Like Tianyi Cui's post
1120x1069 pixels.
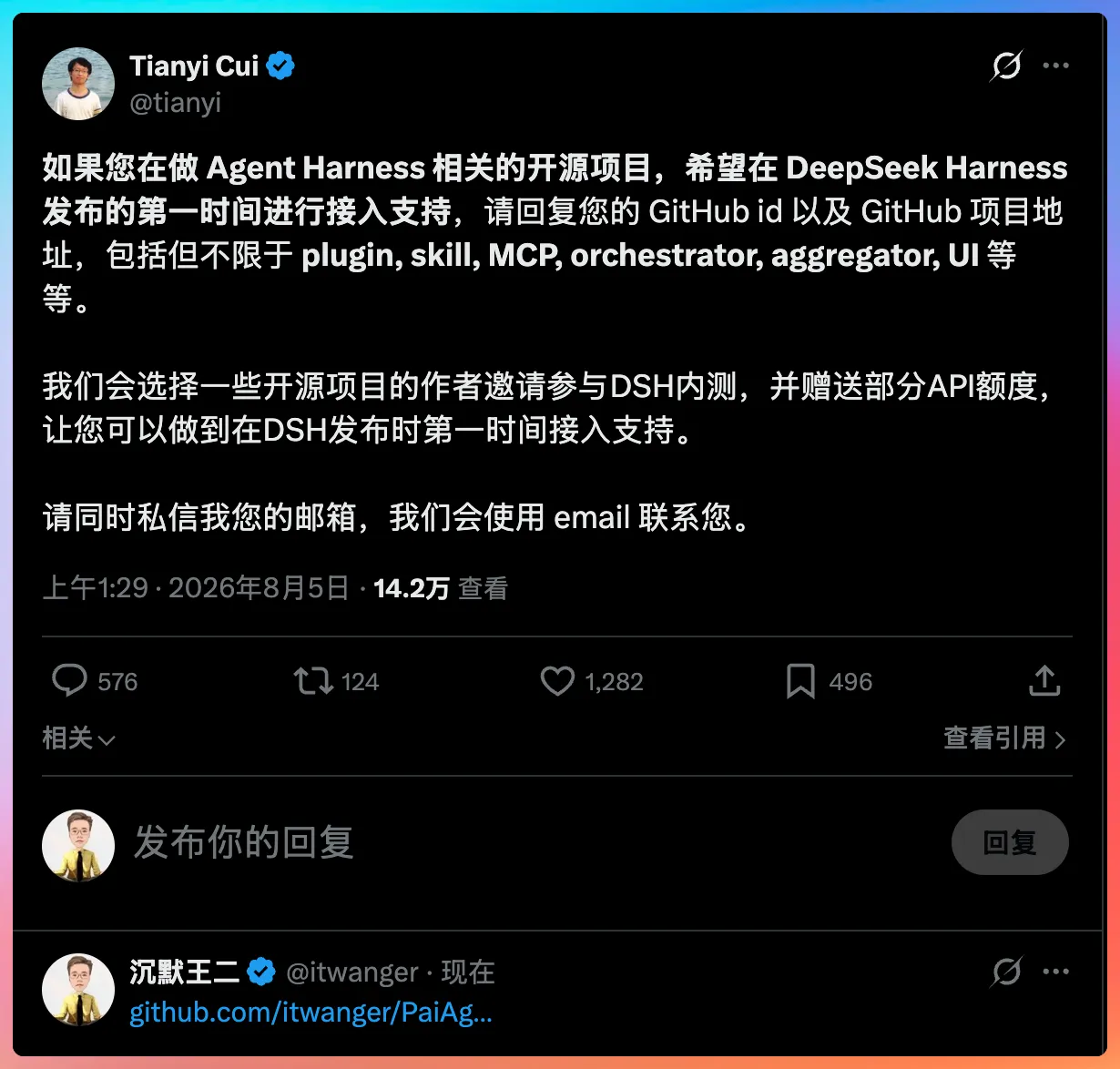[x=557, y=681]
